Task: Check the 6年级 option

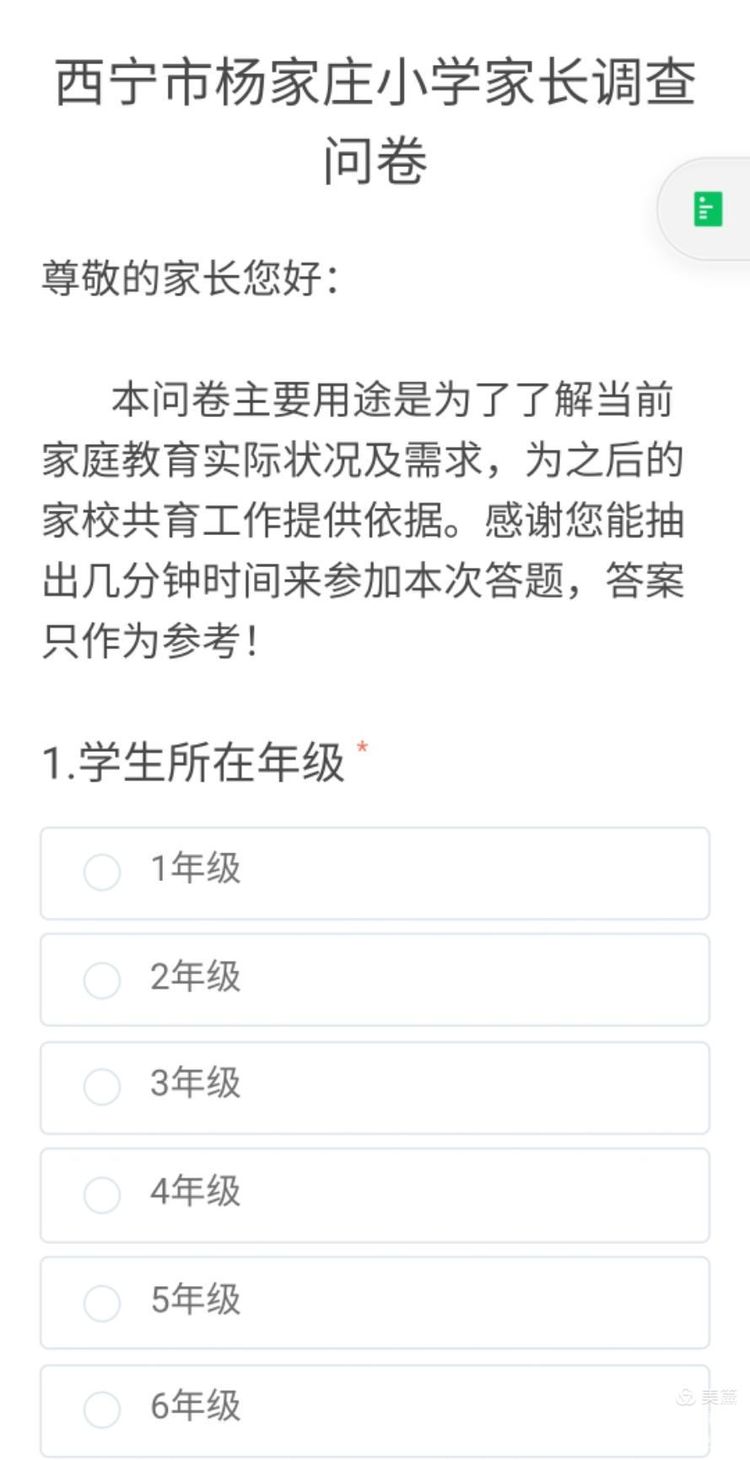Action: [102, 1409]
